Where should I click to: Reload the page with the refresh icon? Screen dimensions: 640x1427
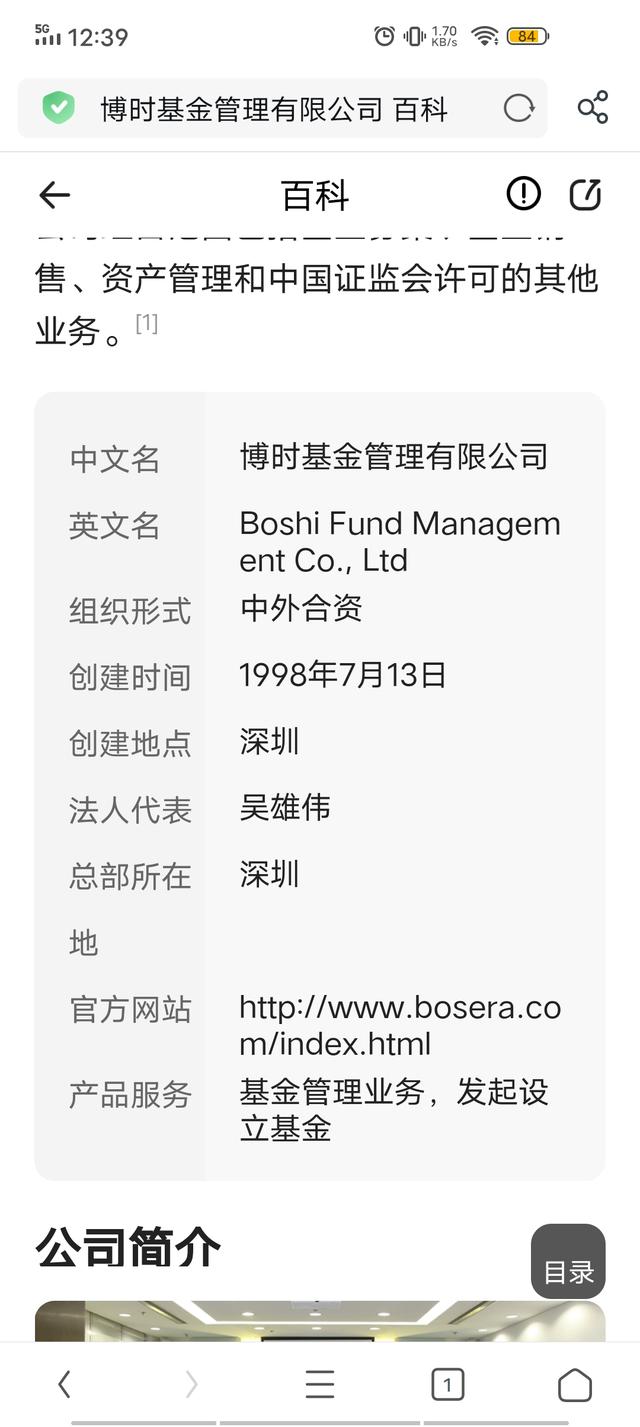point(518,108)
